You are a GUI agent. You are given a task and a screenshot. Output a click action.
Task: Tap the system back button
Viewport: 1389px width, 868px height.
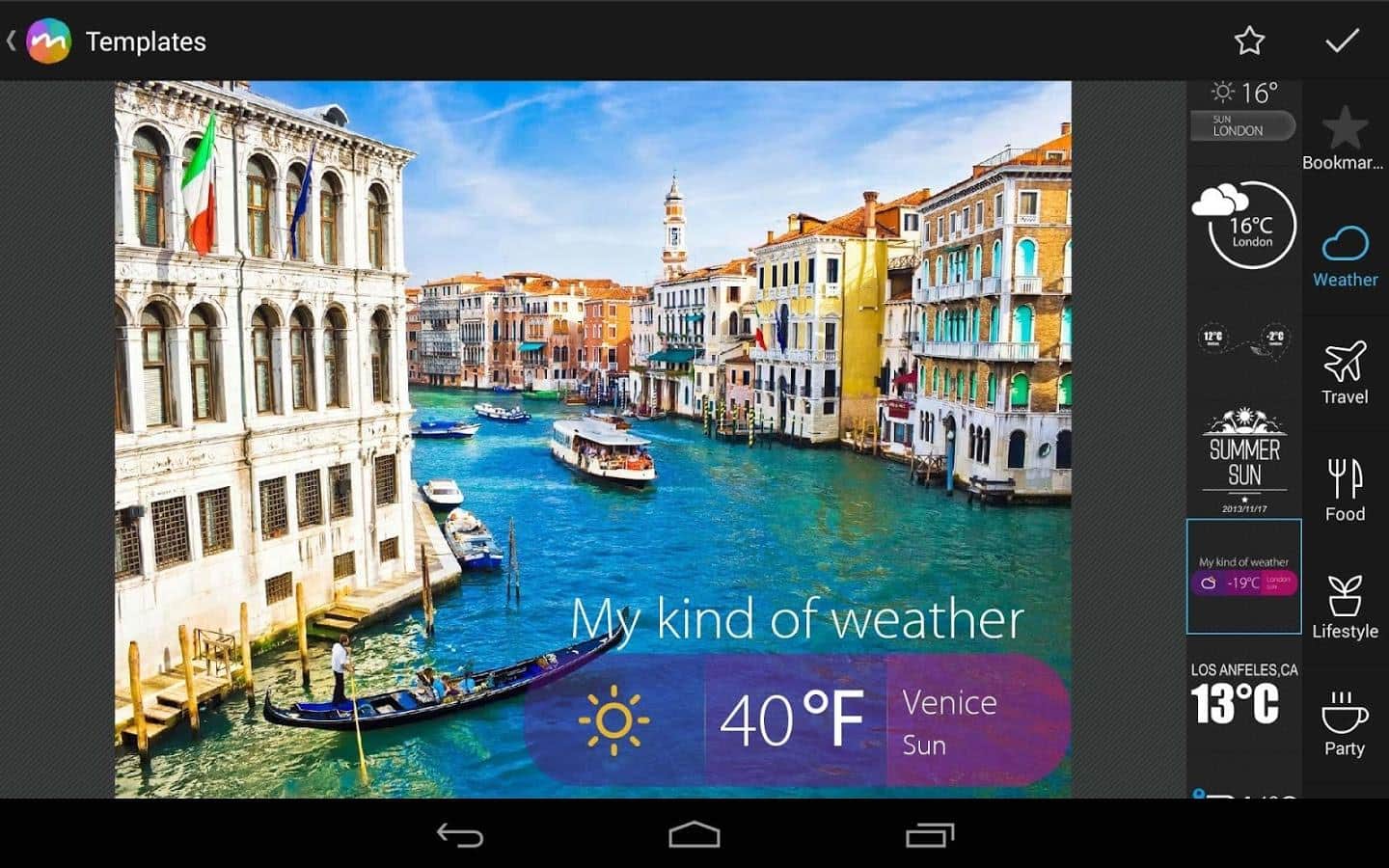coord(460,834)
